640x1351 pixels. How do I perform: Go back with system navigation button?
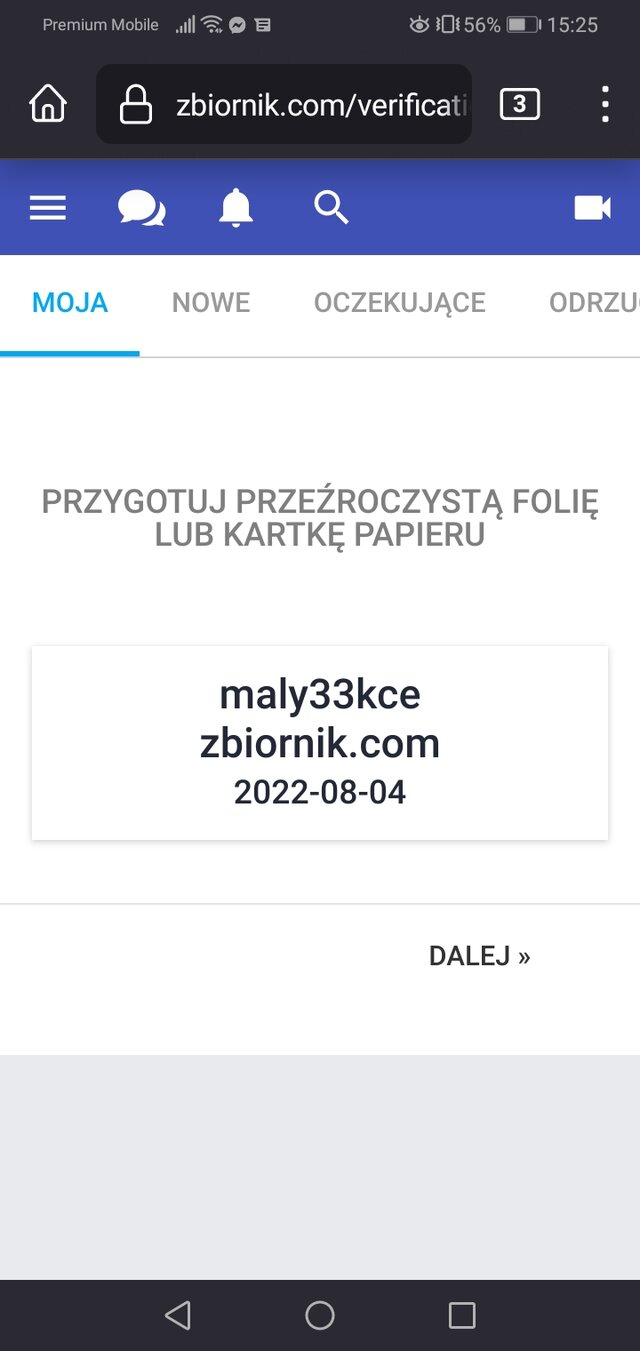177,1315
